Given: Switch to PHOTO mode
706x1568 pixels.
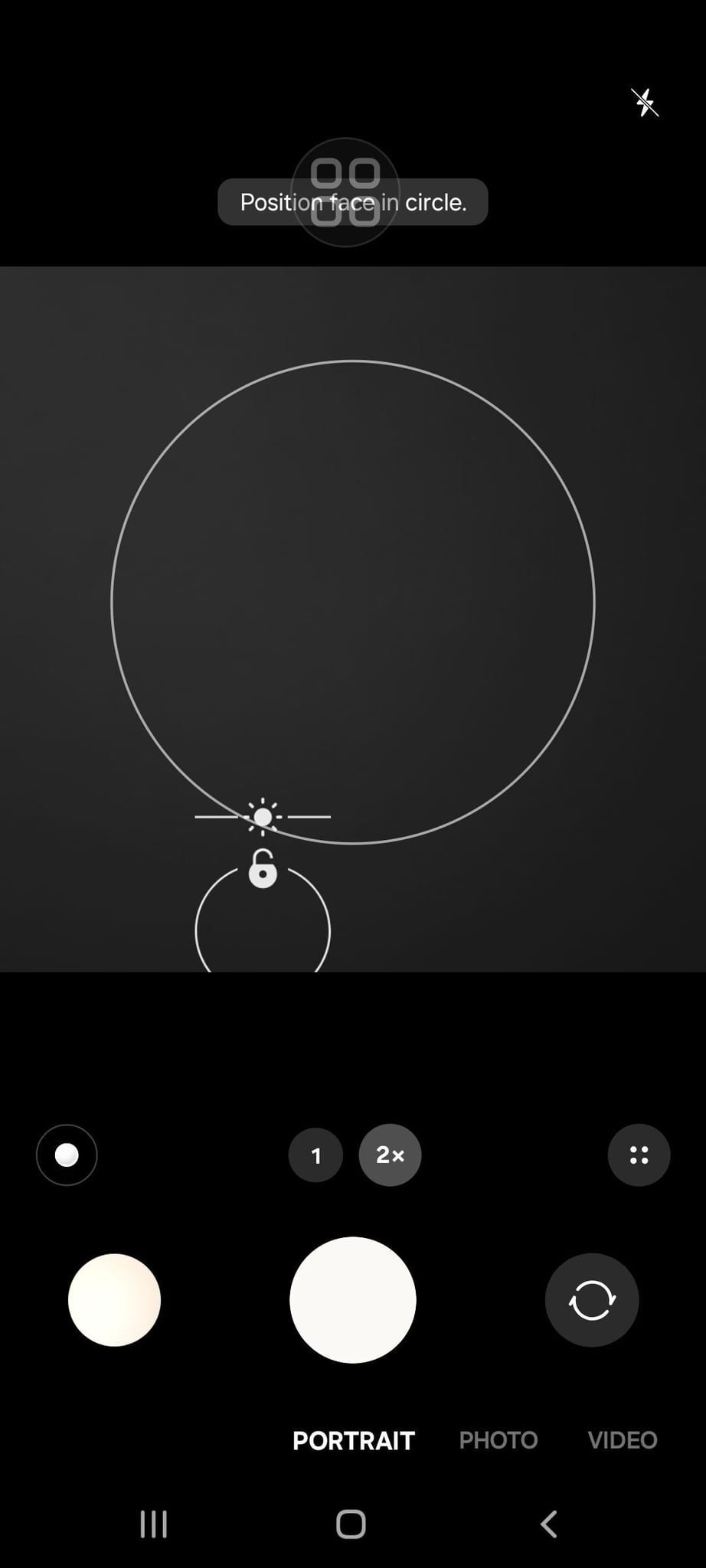Looking at the screenshot, I should (x=498, y=1440).
